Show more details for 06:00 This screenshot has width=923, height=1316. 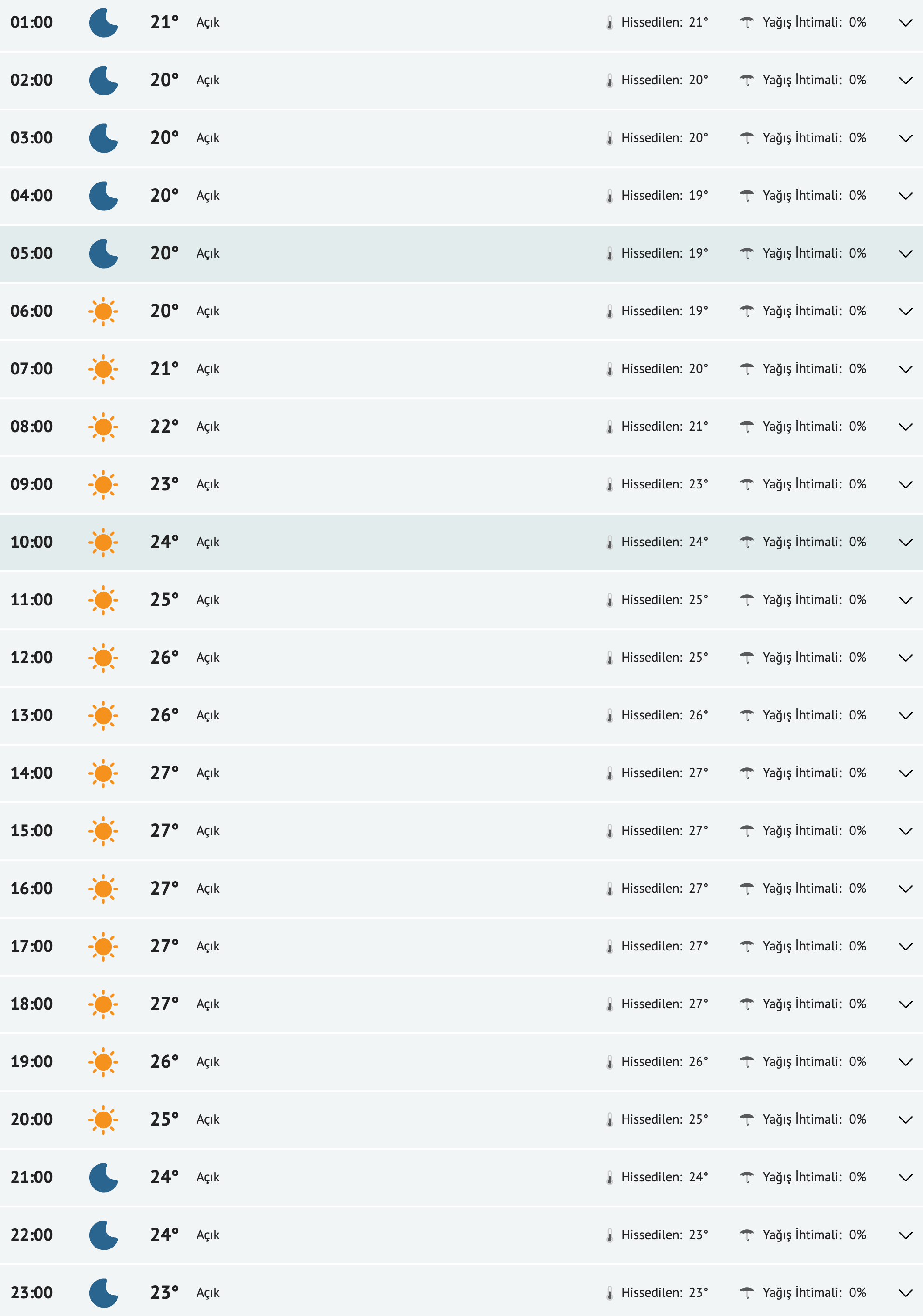coord(905,311)
